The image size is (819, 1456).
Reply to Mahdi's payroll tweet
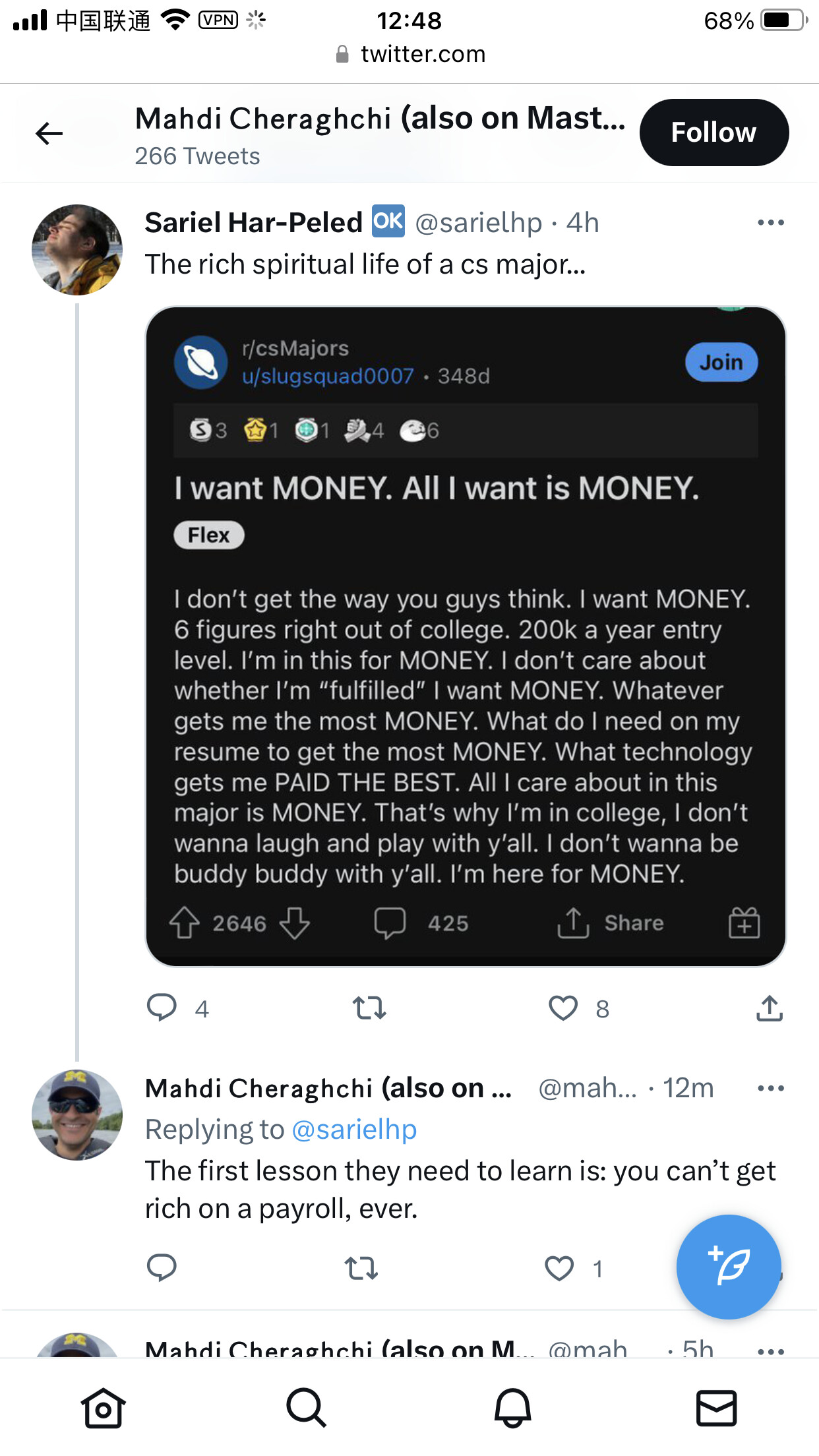click(x=162, y=1267)
